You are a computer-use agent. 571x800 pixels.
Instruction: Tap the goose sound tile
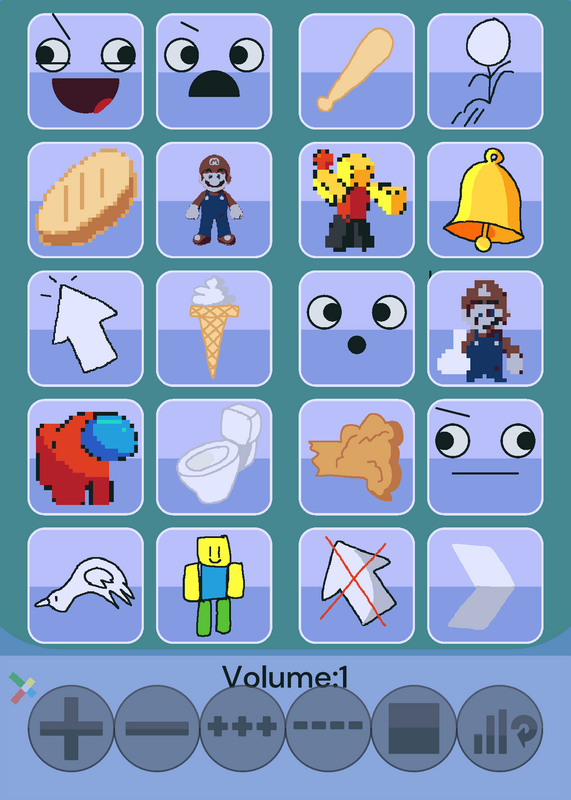click(86, 586)
